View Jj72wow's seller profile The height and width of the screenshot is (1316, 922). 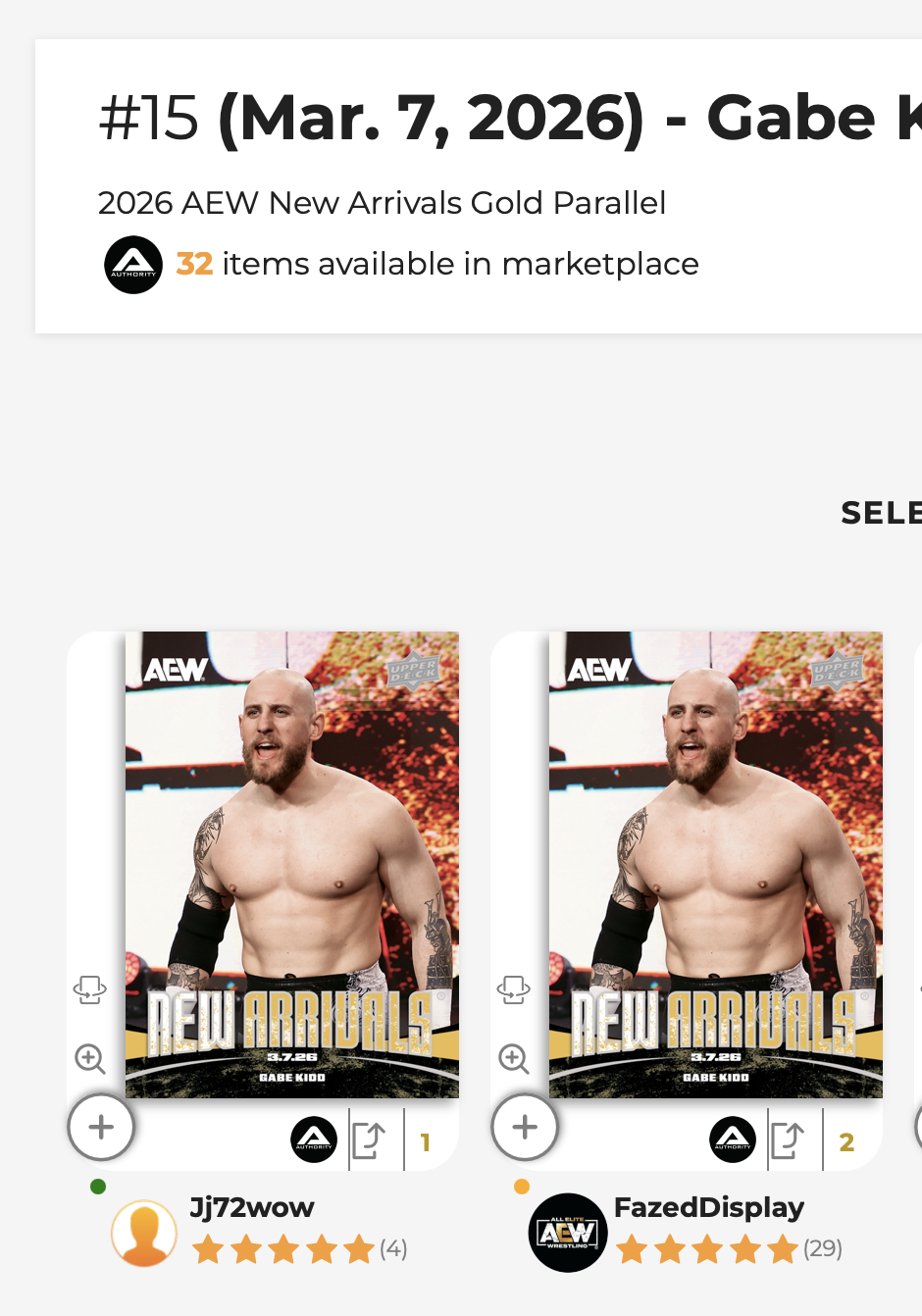click(x=252, y=1208)
